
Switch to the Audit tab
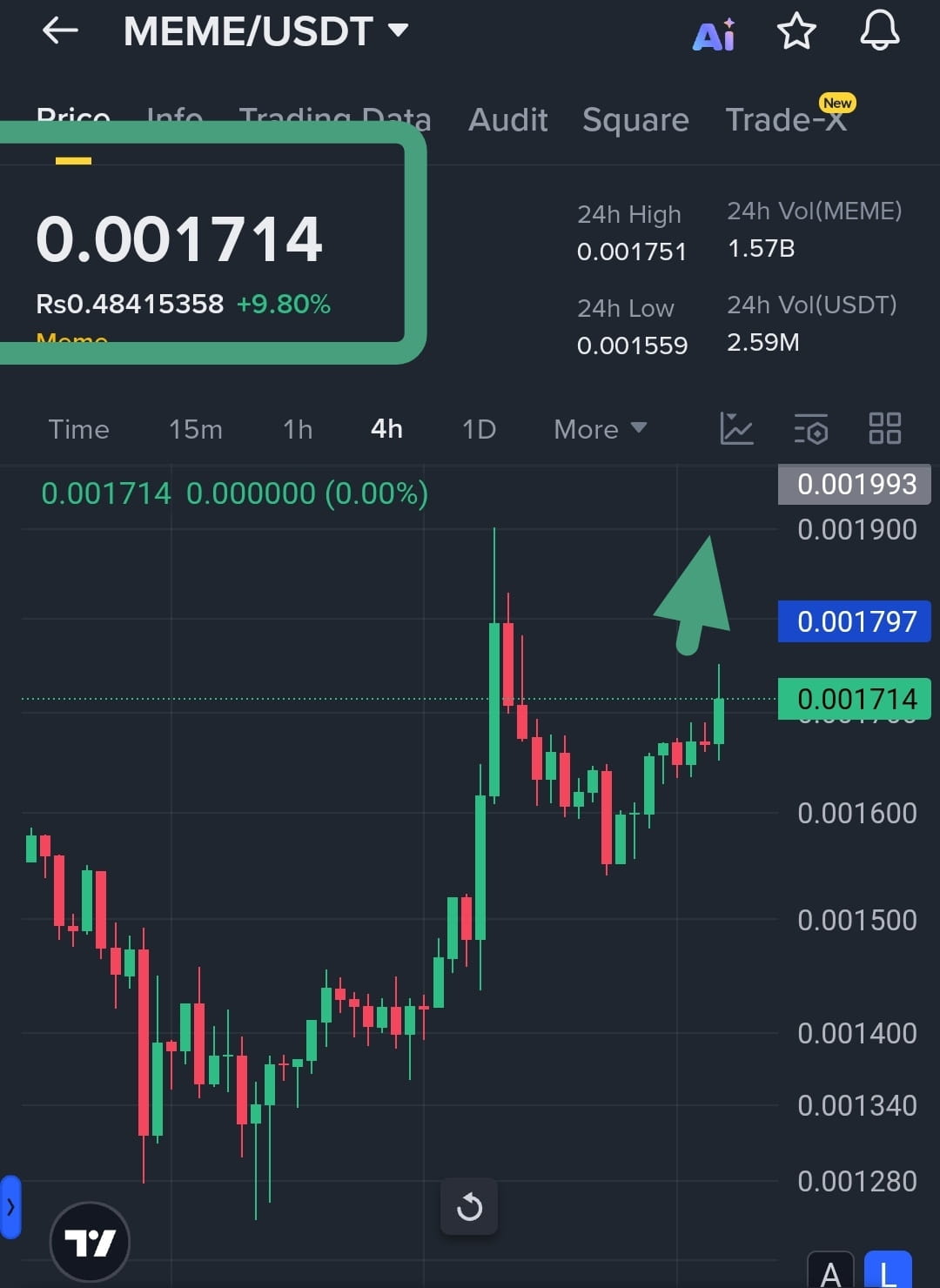click(508, 120)
